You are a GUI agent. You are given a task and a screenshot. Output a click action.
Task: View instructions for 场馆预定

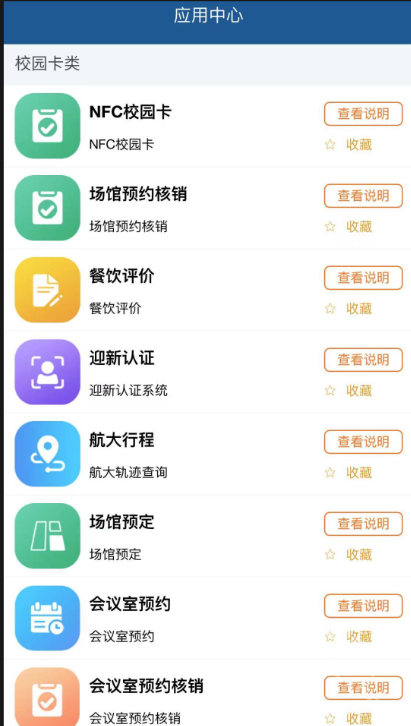(363, 524)
